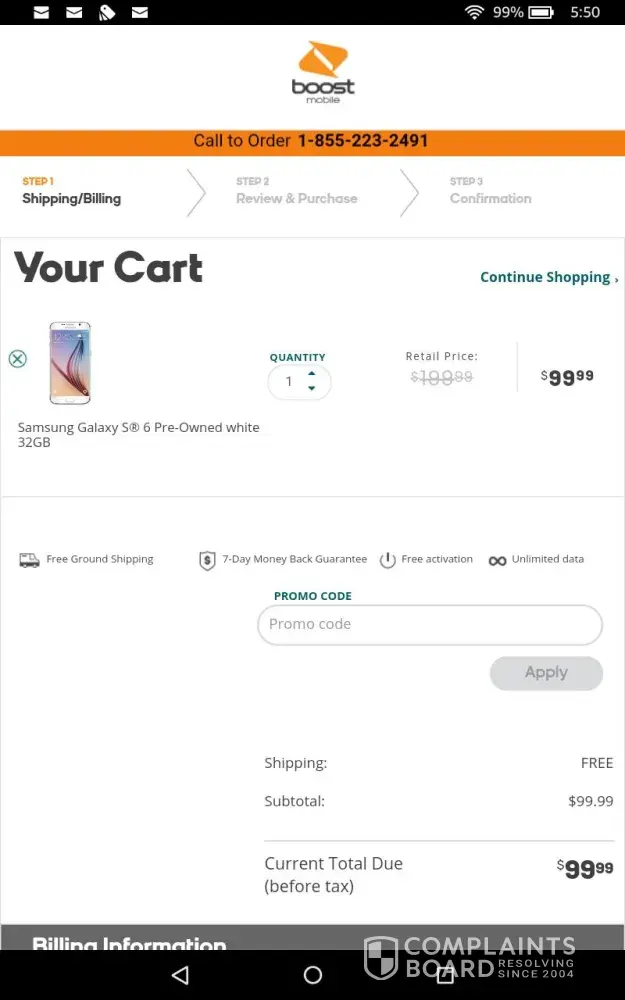Open the Samsung Galaxy S6 product image
Image resolution: width=625 pixels, height=1000 pixels.
pos(70,363)
